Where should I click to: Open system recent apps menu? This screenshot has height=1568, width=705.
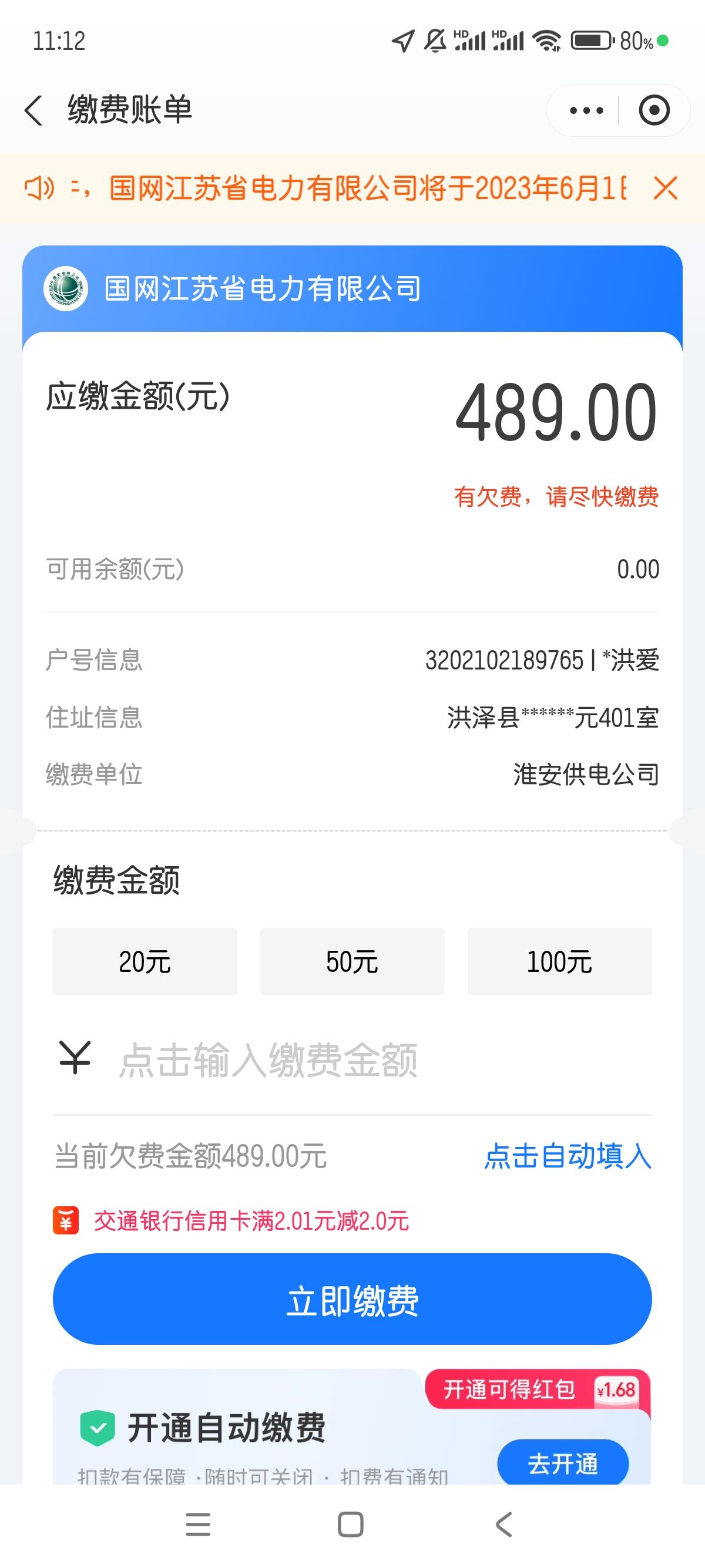(198, 1525)
